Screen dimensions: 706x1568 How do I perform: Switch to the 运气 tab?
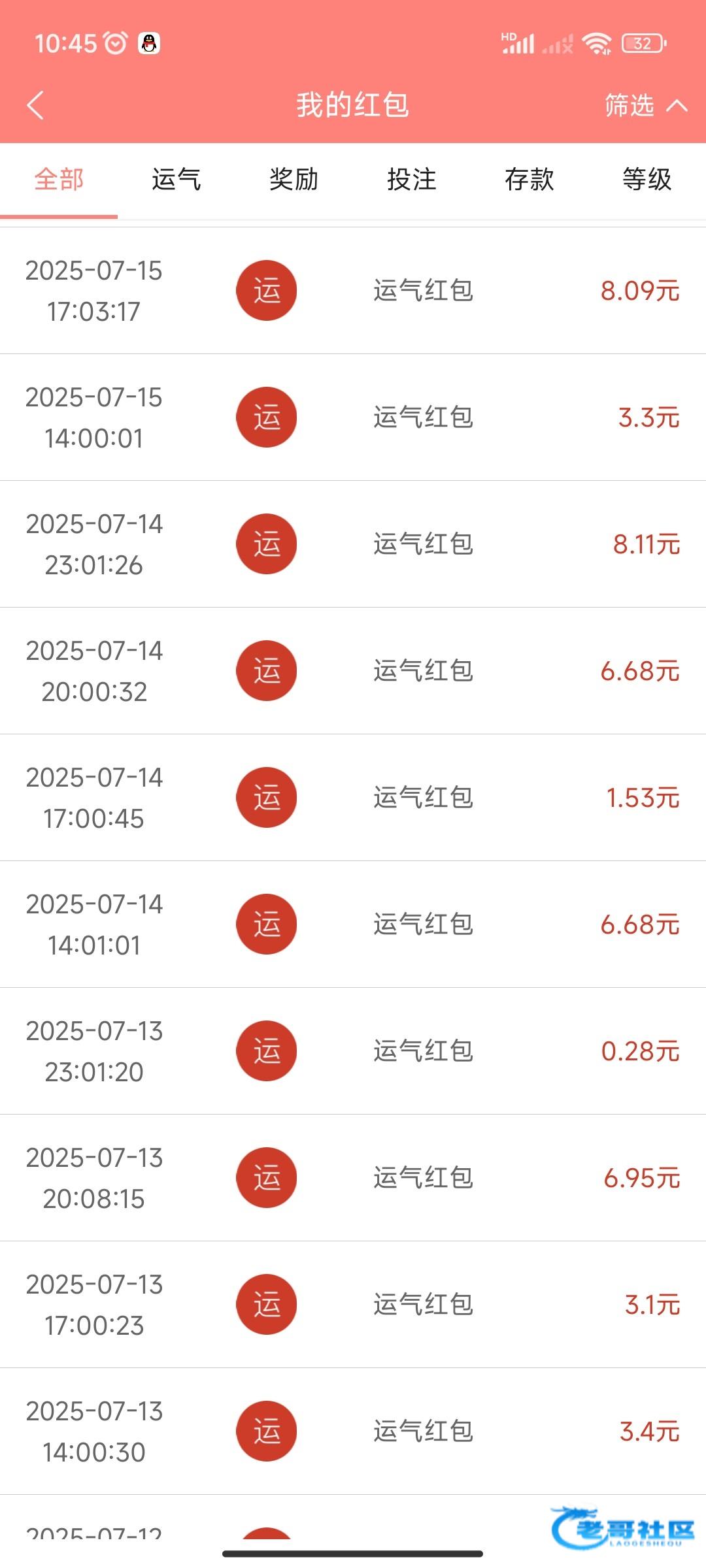coord(176,179)
